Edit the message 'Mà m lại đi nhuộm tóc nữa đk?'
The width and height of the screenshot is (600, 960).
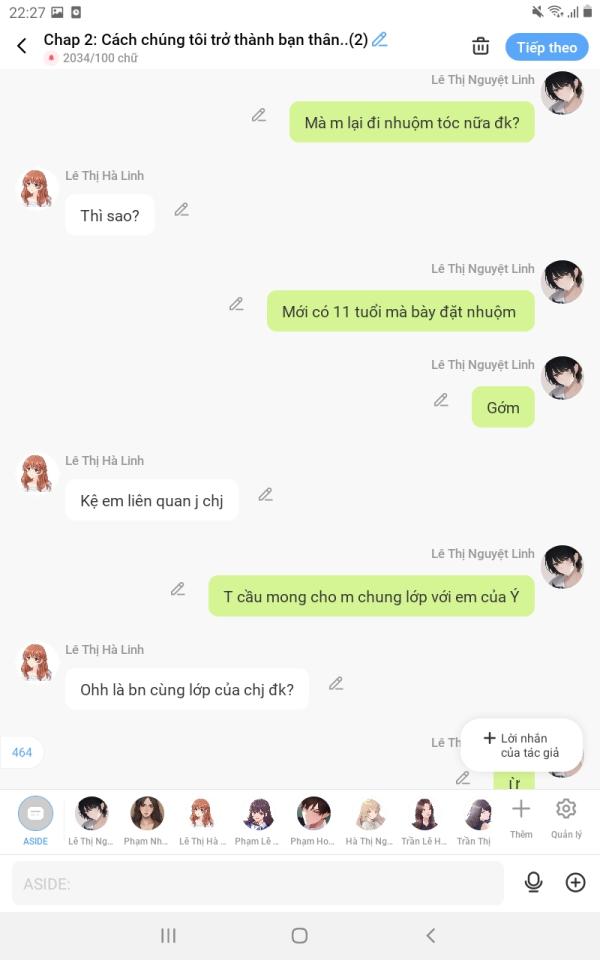coord(259,115)
